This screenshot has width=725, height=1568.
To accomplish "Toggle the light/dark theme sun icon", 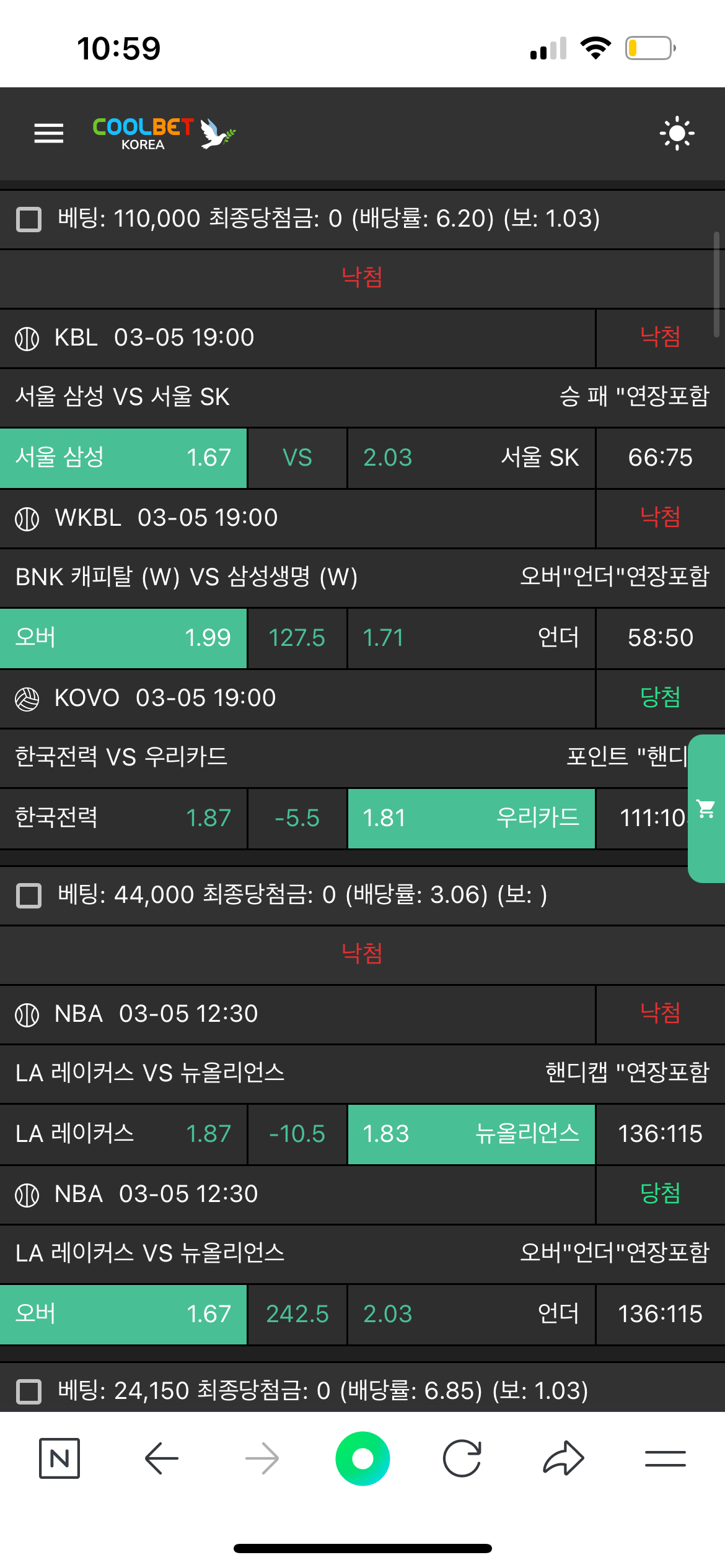I will (x=677, y=133).
